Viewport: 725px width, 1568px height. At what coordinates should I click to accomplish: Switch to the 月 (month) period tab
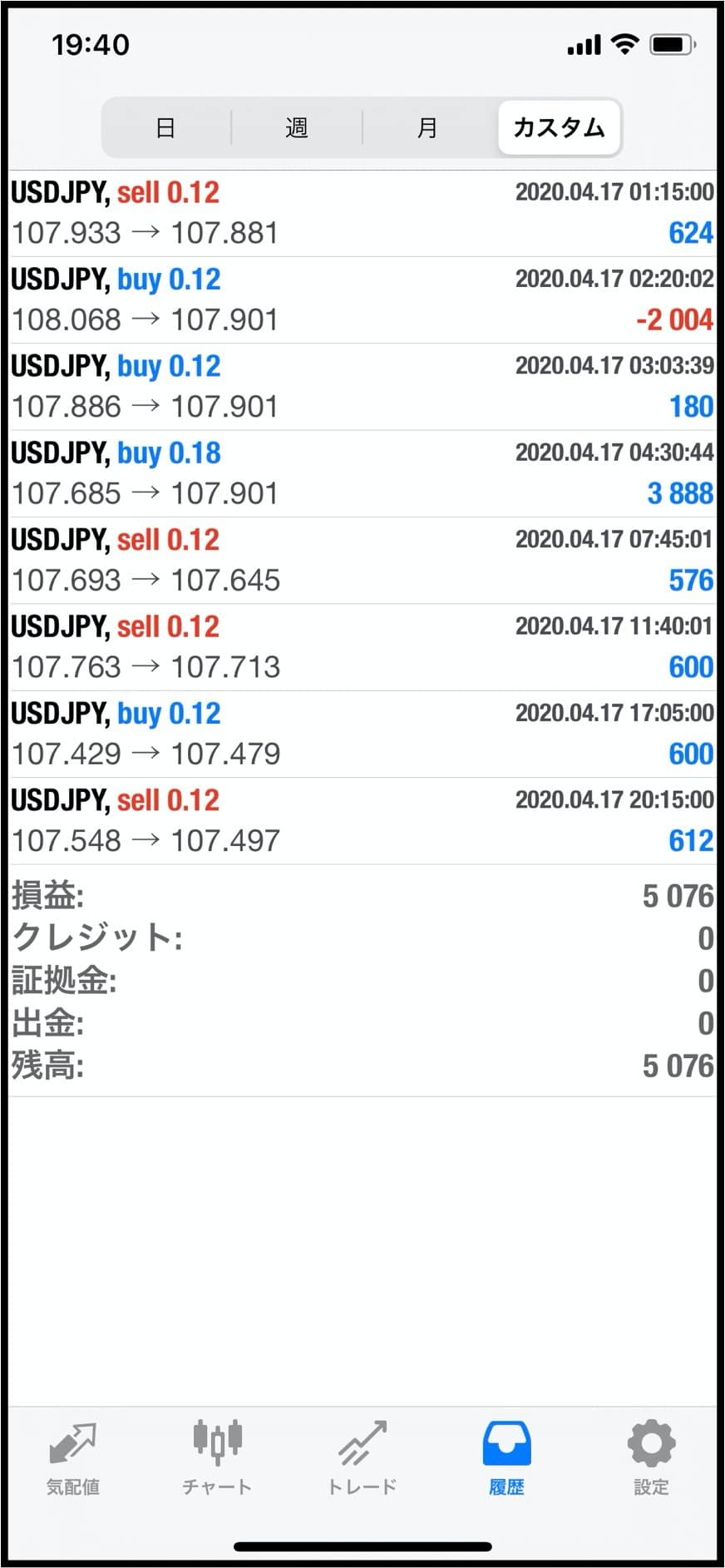click(427, 127)
